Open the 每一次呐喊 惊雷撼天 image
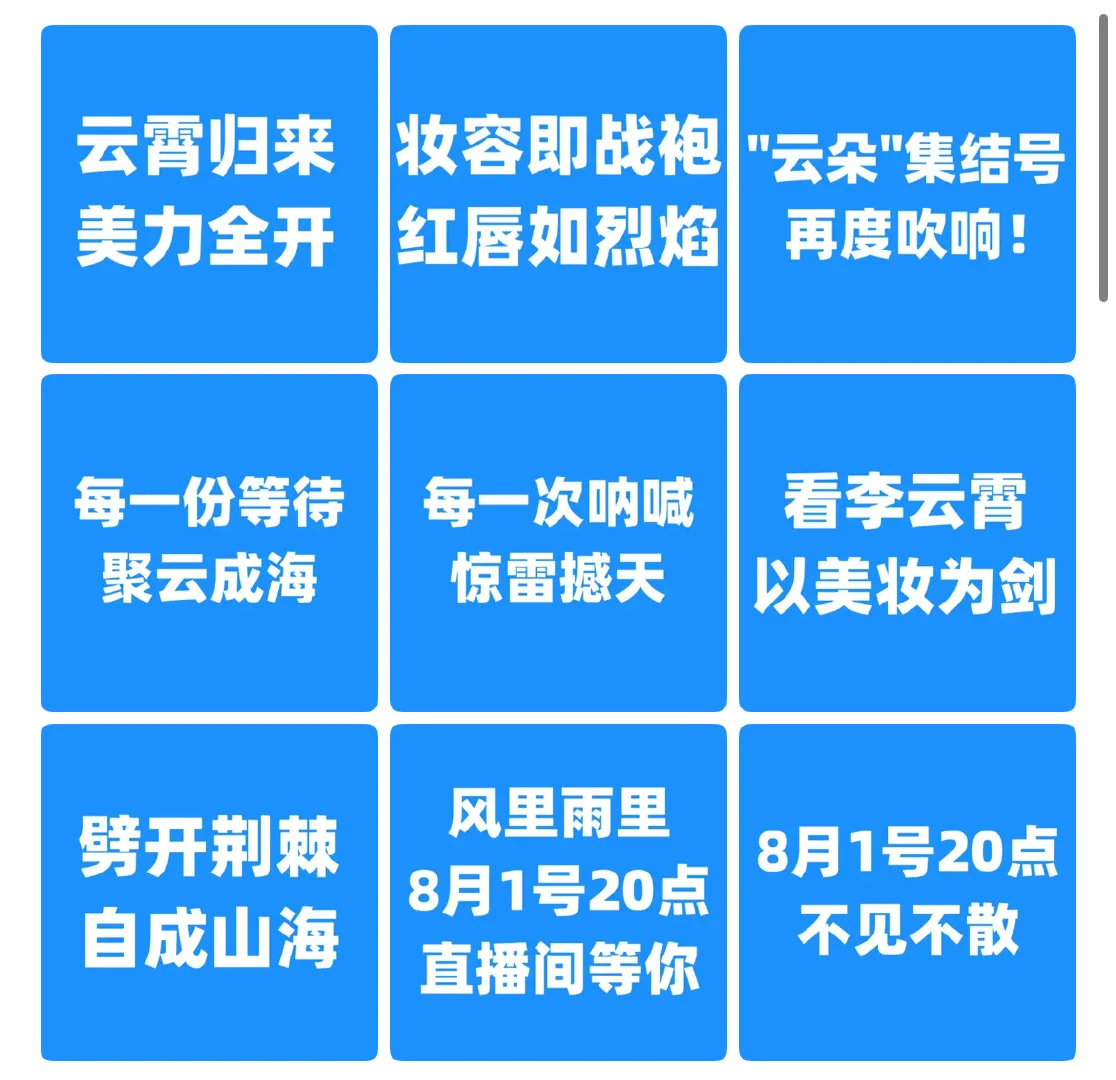Viewport: 1116px width, 1080px height. pos(558,543)
